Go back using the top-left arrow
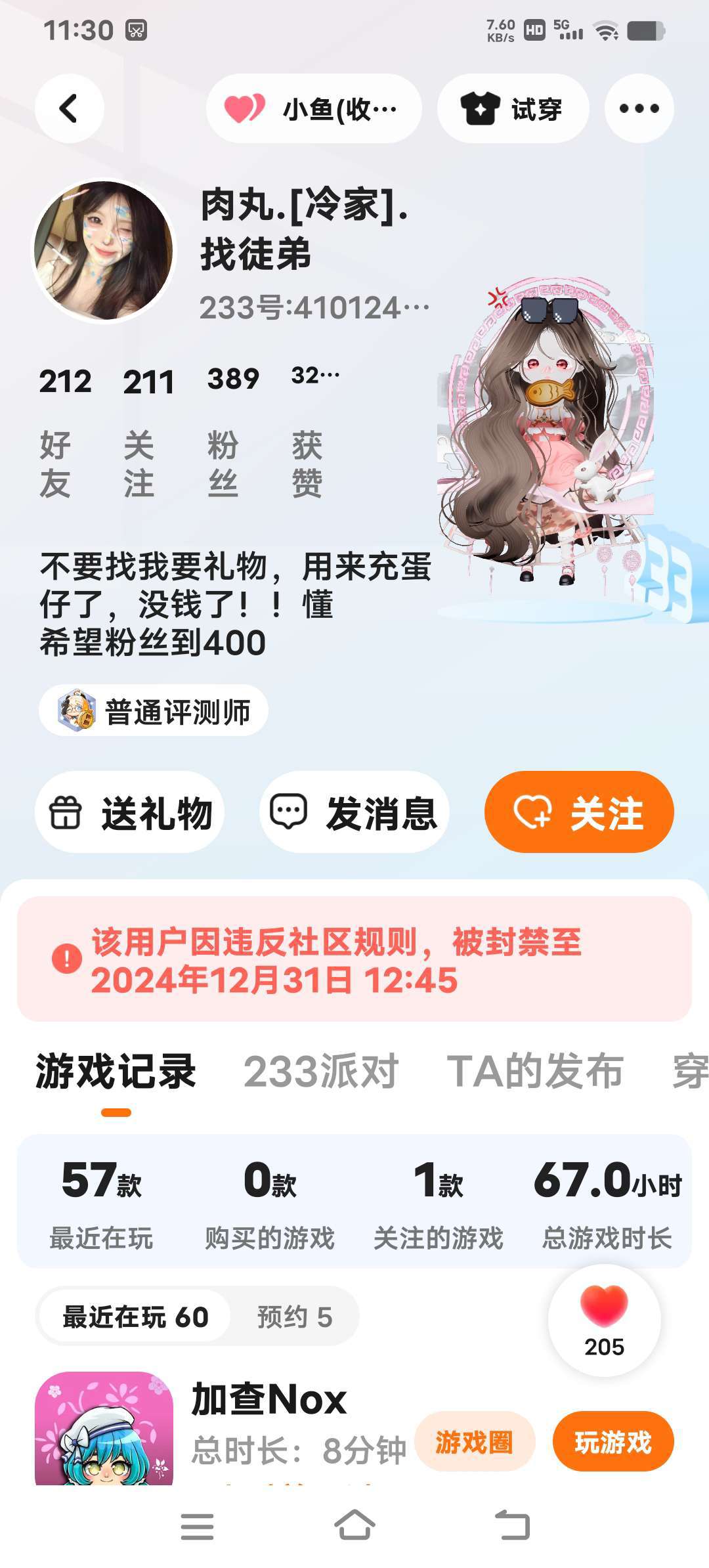Viewport: 709px width, 1568px height. [69, 108]
